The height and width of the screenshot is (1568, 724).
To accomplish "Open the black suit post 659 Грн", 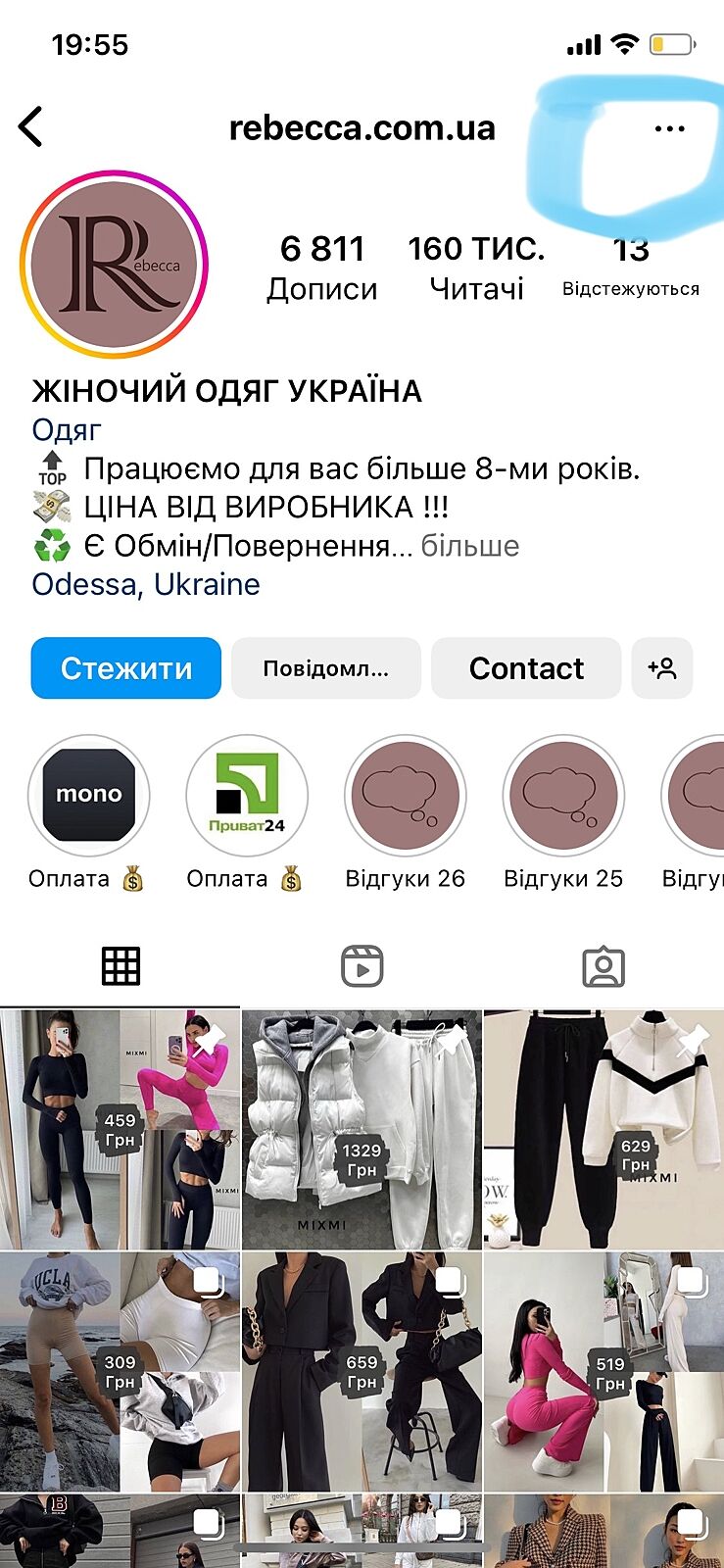I will [362, 1372].
